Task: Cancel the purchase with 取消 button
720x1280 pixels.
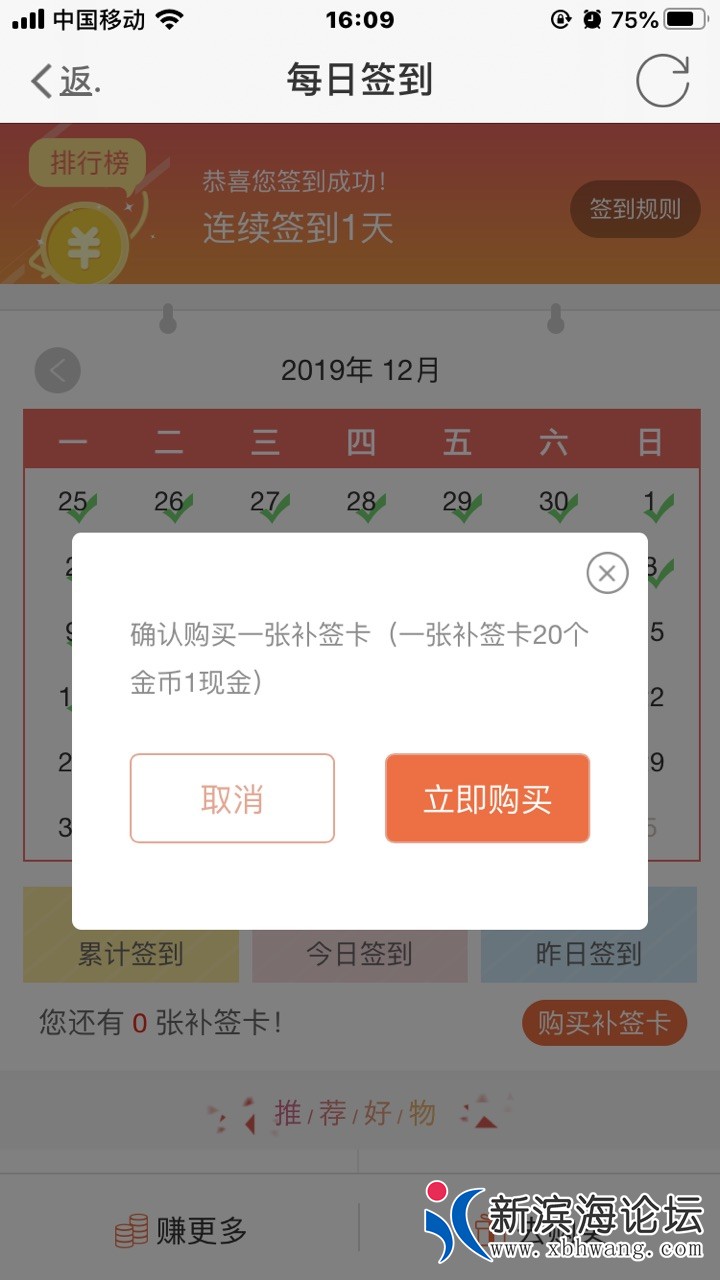Action: point(232,798)
